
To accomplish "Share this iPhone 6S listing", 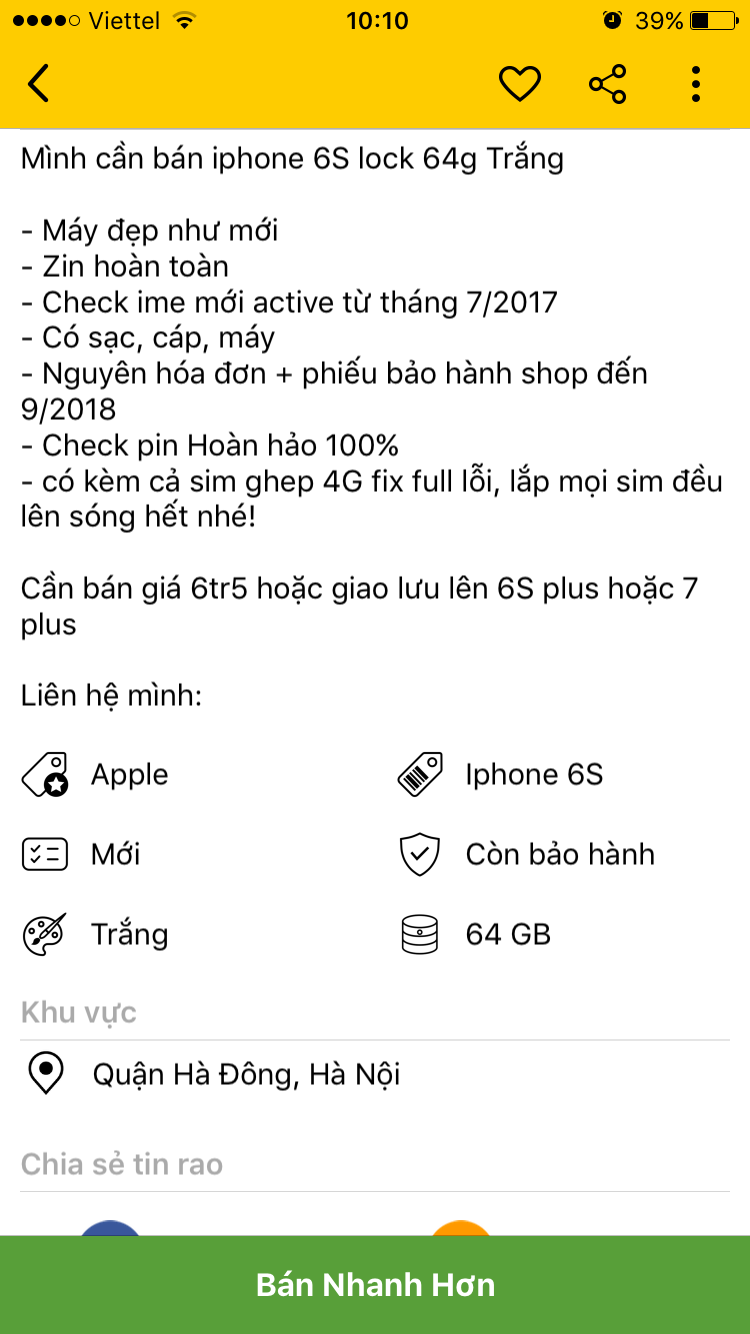I will click(x=607, y=84).
